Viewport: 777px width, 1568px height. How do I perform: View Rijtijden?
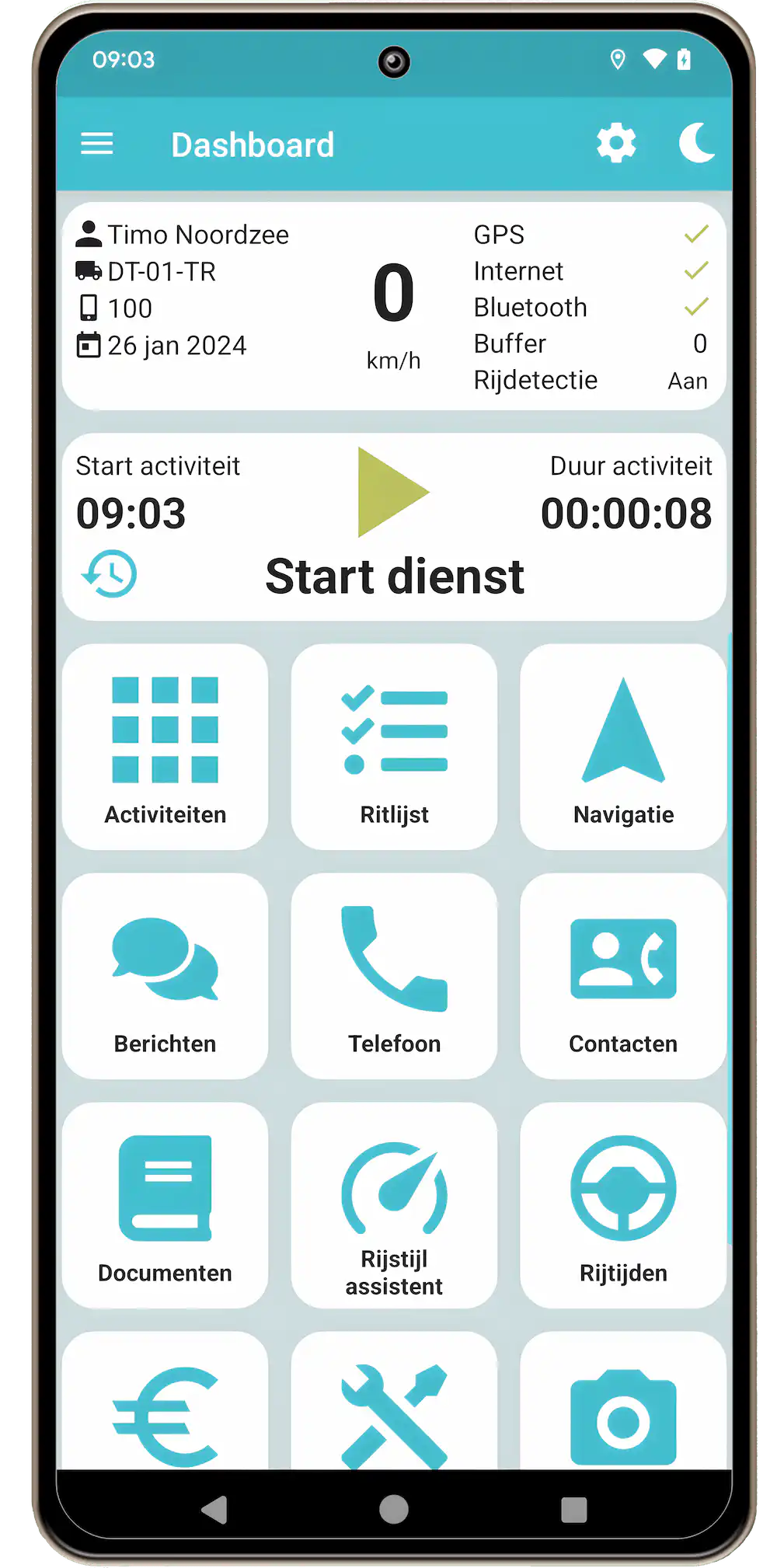point(623,1205)
